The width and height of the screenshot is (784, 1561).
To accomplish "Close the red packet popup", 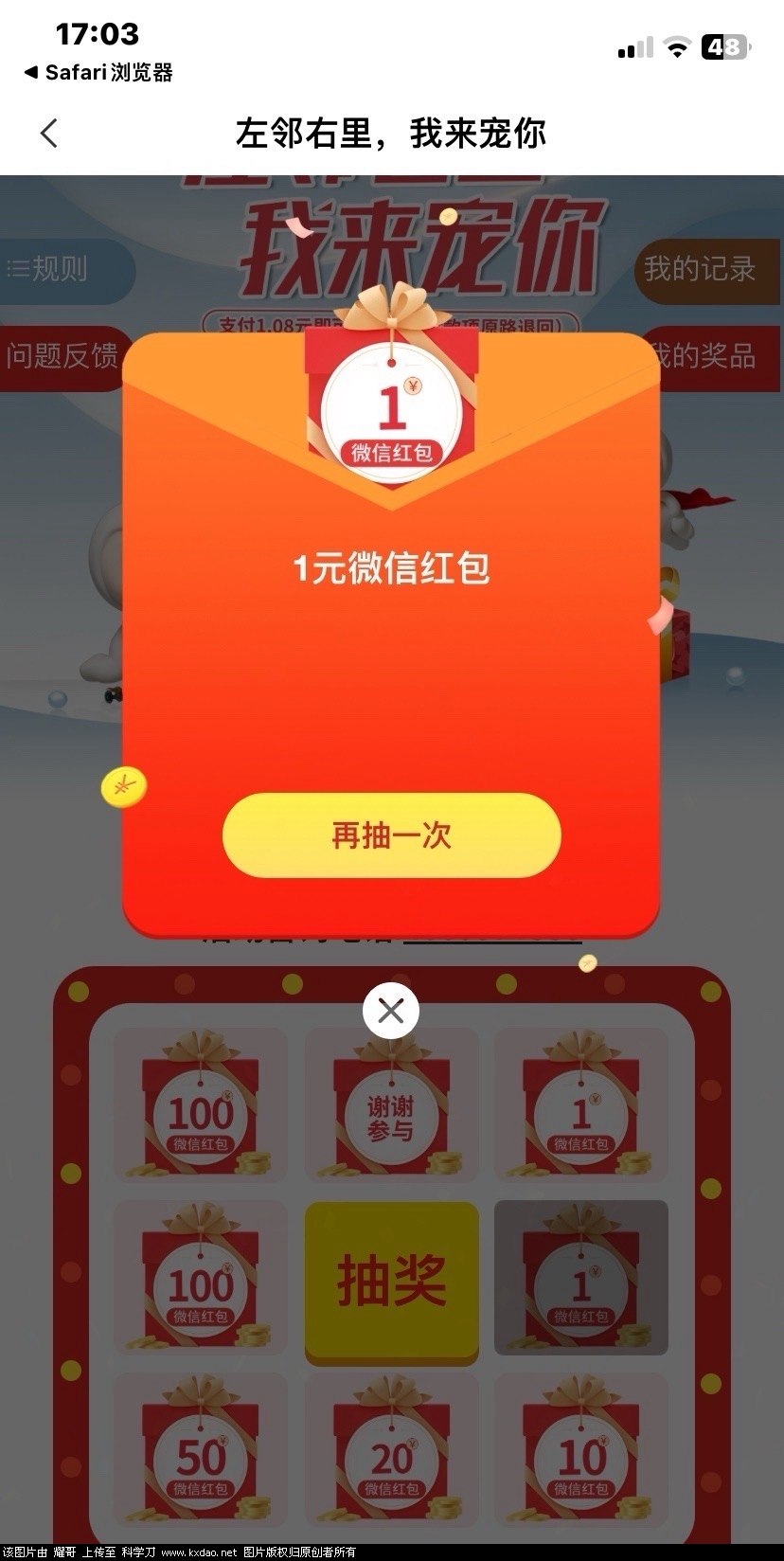I will click(x=390, y=1011).
